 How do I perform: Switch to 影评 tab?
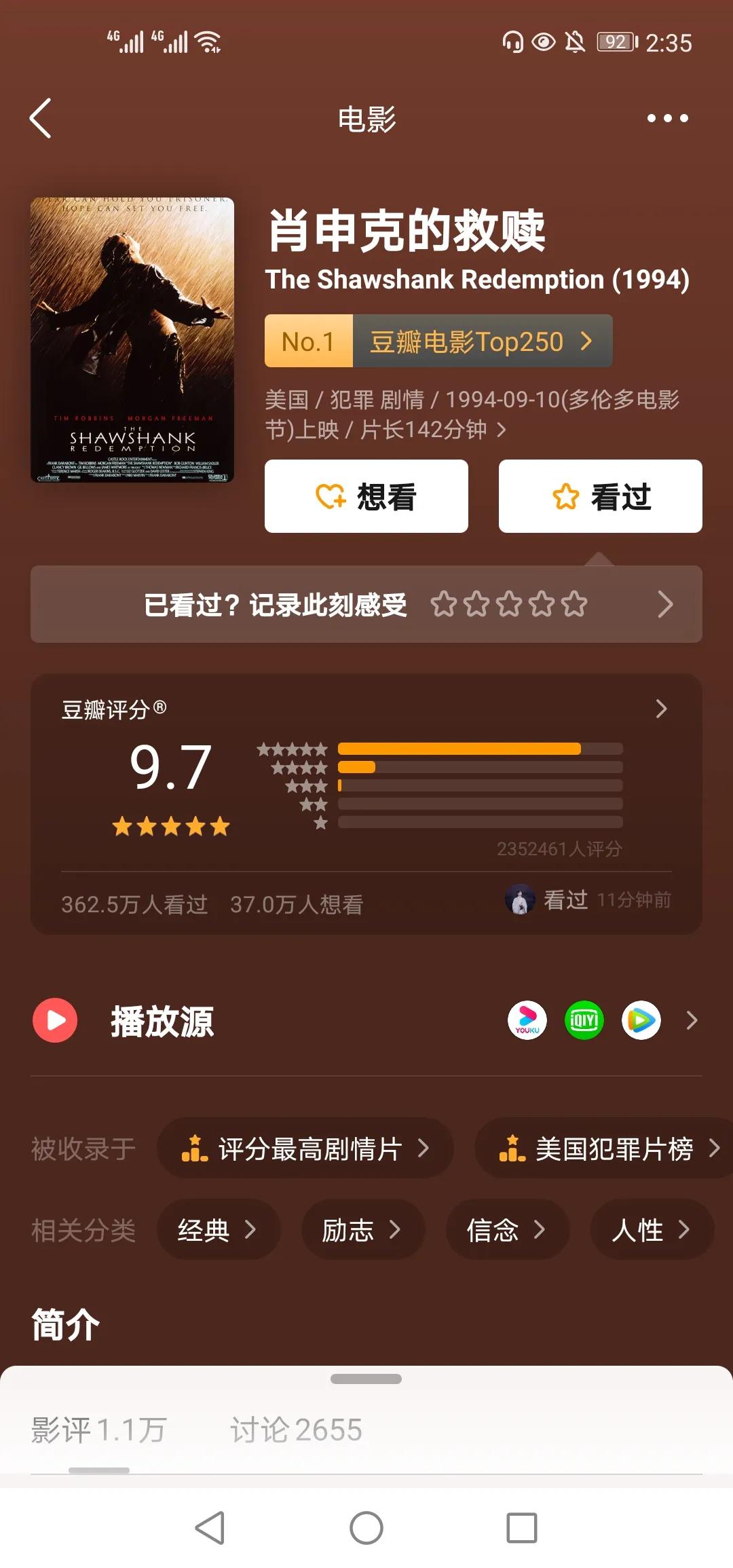click(x=99, y=1430)
